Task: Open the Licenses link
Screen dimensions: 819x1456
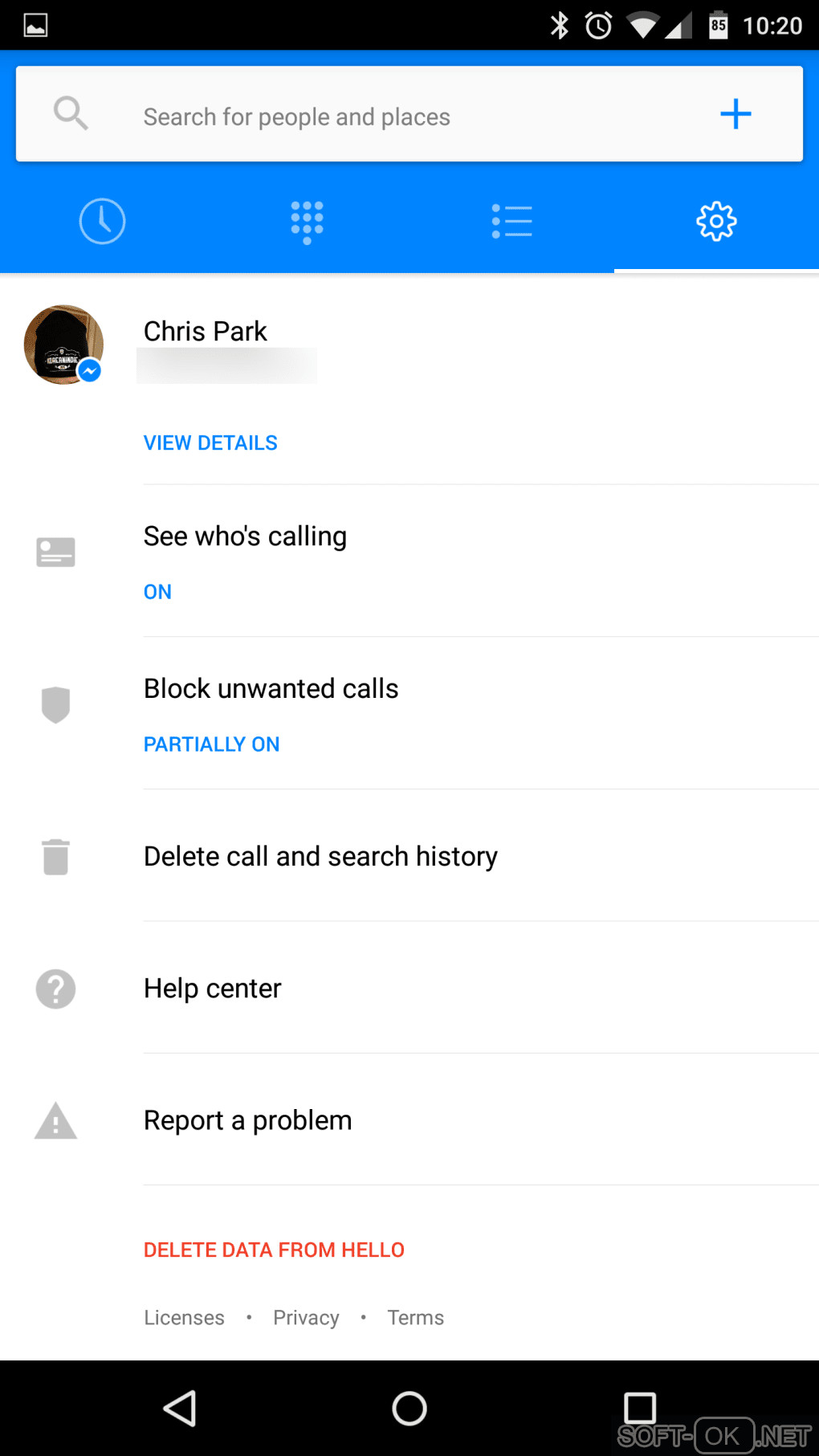Action: pos(184,1317)
